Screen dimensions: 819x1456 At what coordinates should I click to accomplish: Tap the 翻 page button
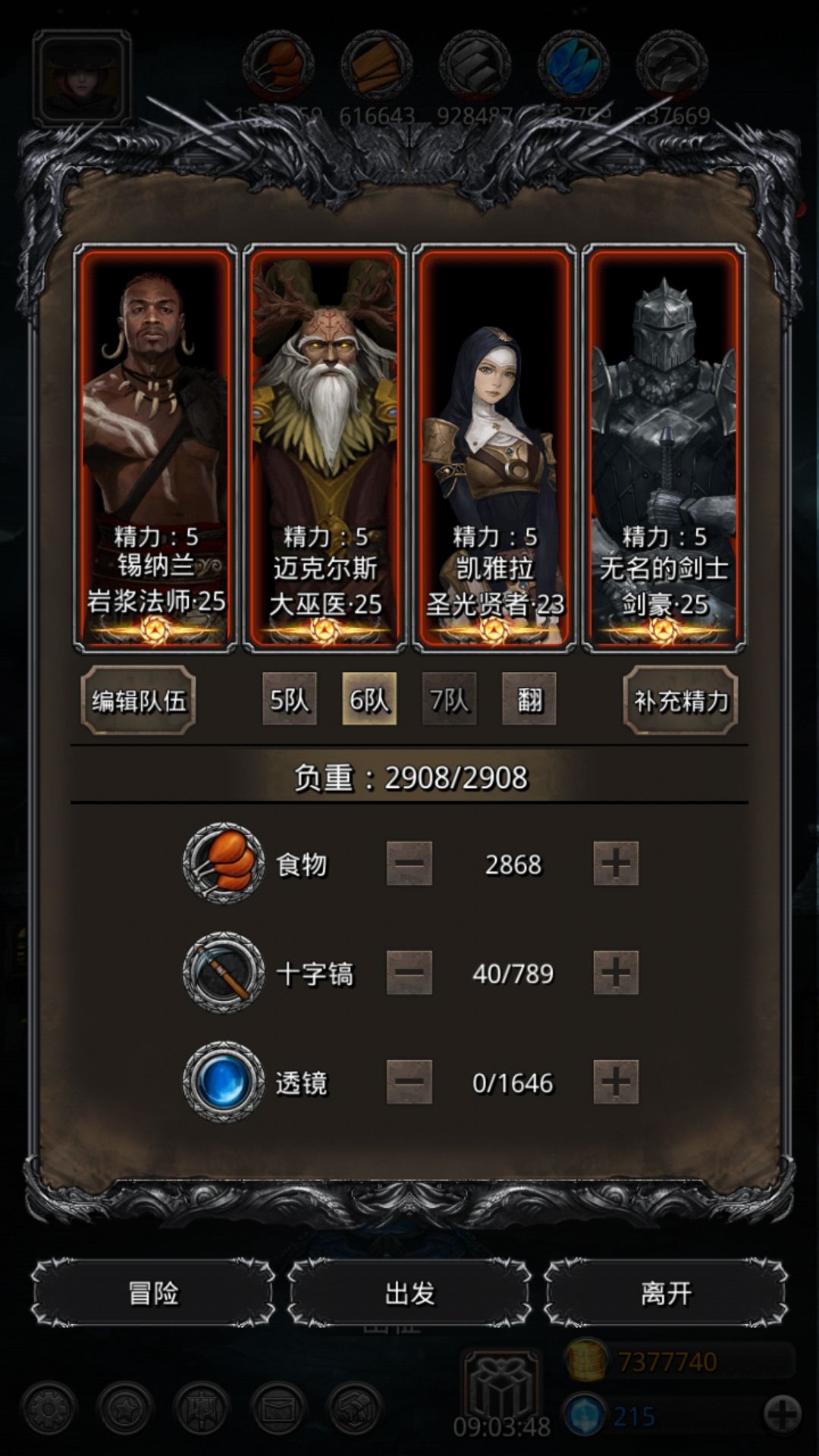[x=529, y=698]
